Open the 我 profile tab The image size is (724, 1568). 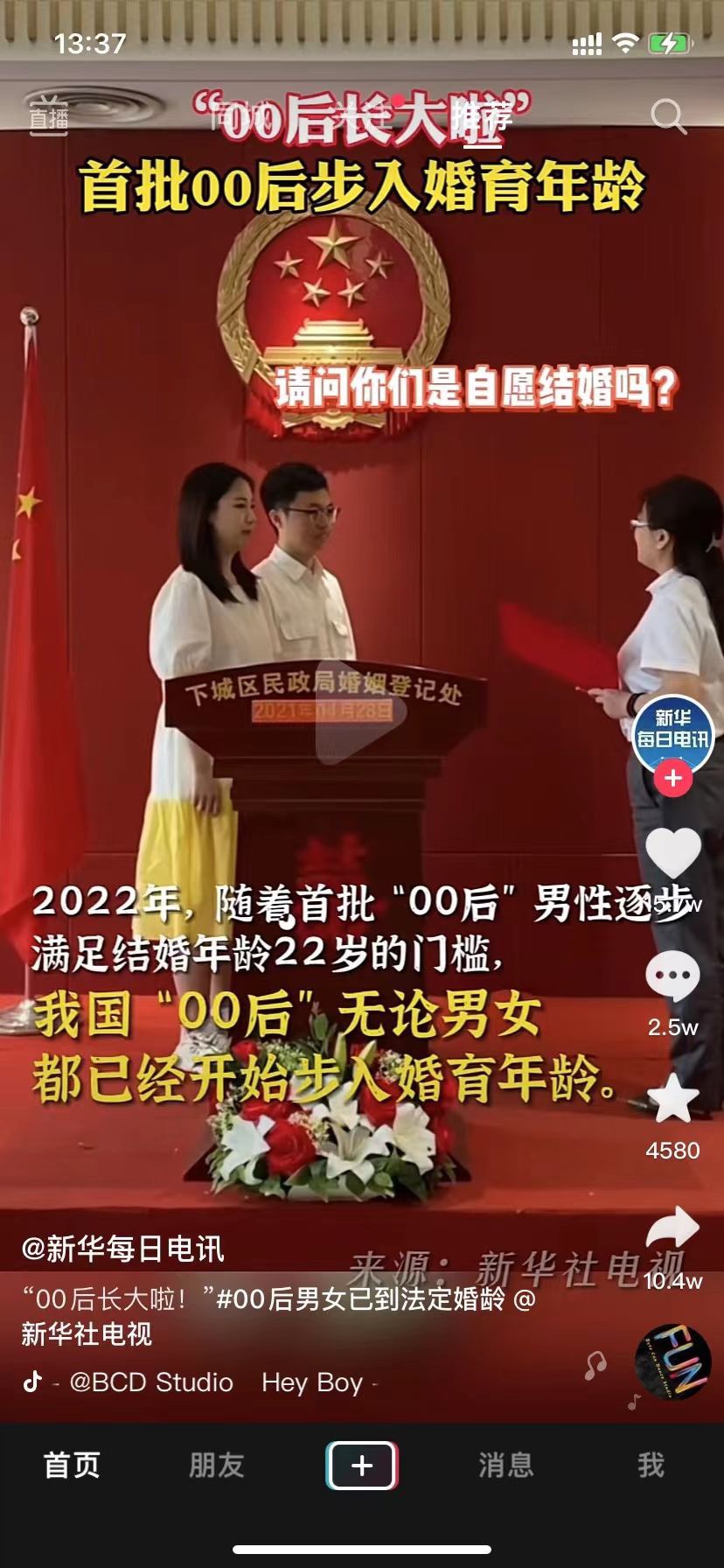[651, 1465]
